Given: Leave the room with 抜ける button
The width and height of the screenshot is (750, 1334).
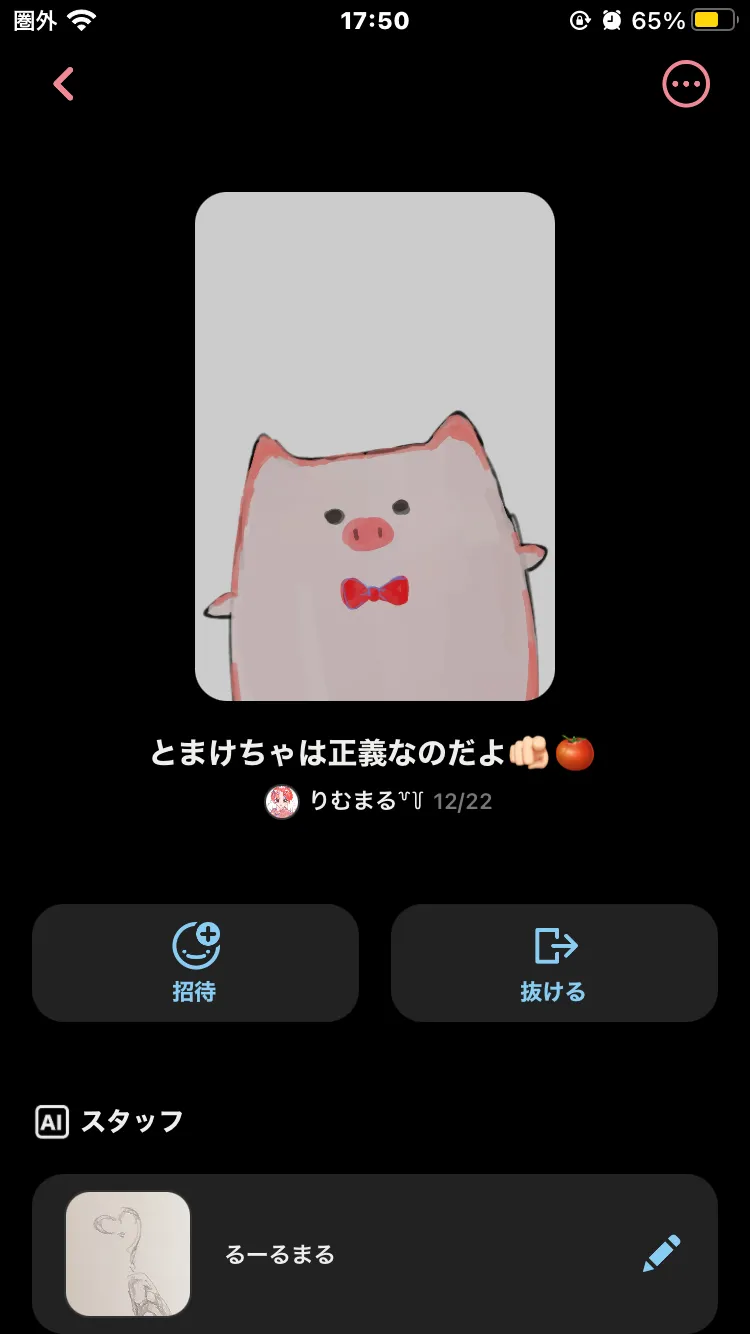Looking at the screenshot, I should [554, 963].
